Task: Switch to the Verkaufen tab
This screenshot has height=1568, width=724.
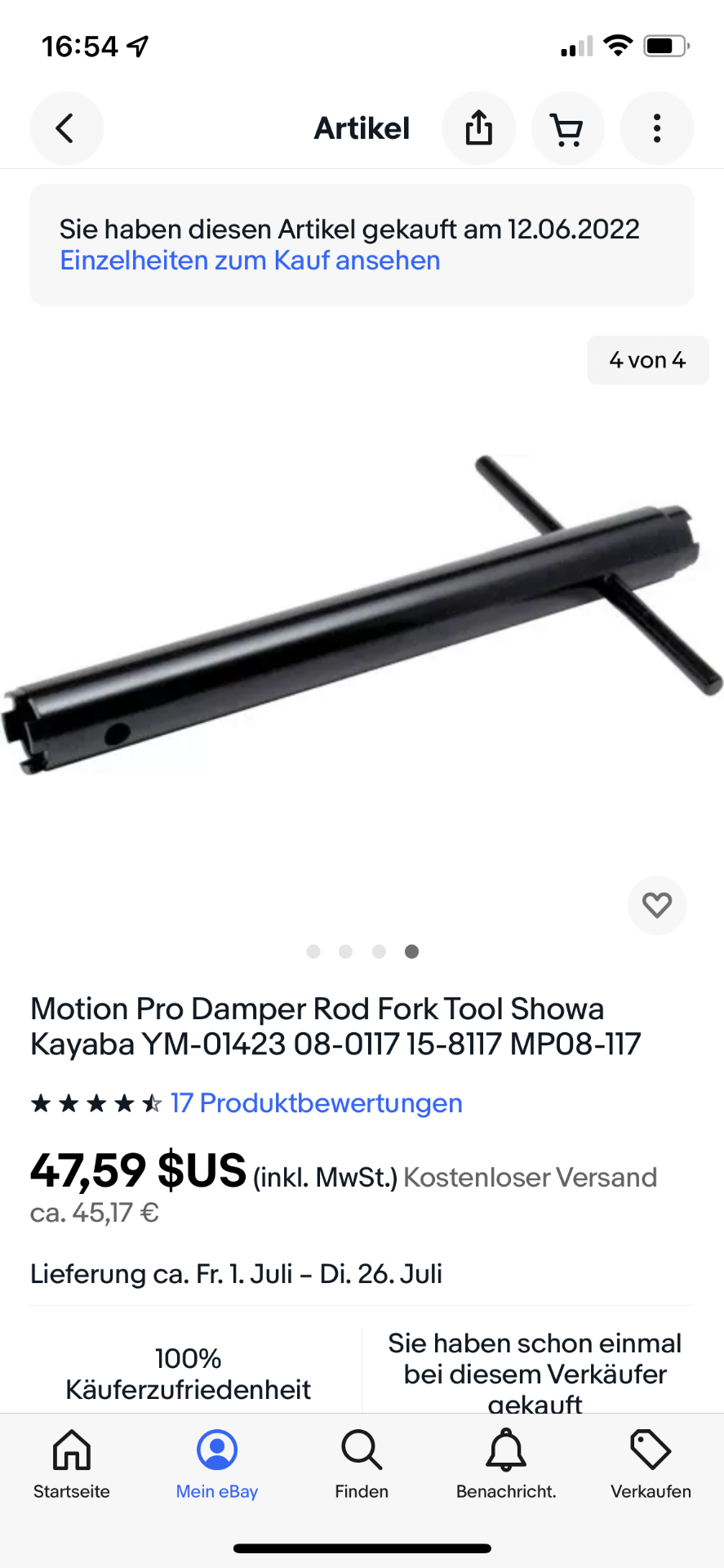Action: 651,1464
